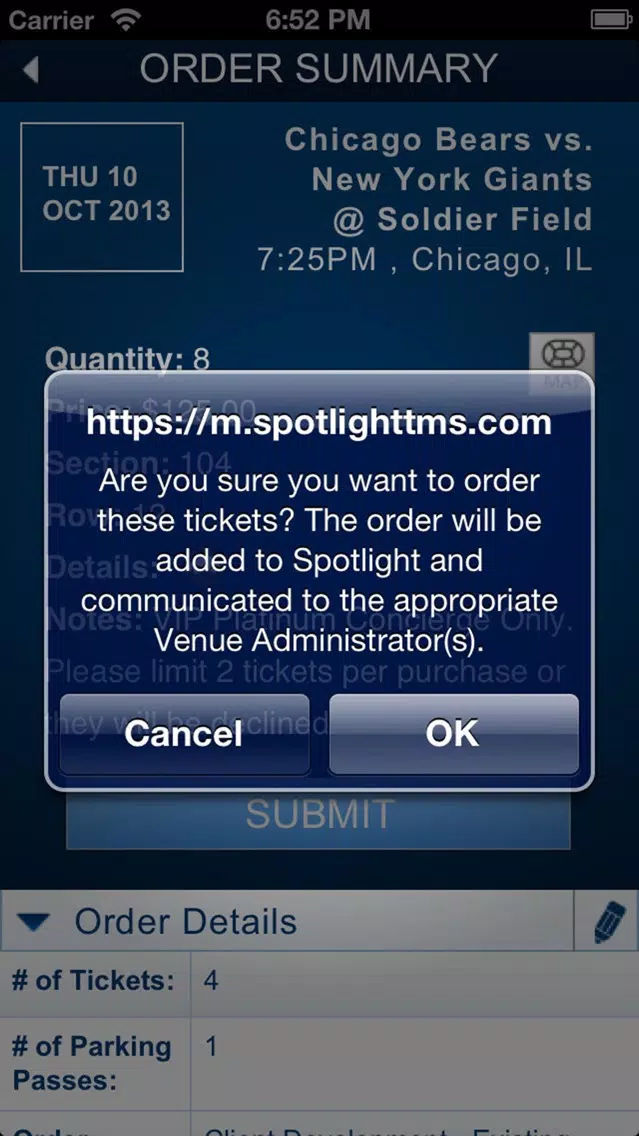Collapse the Order Details section

[33, 922]
